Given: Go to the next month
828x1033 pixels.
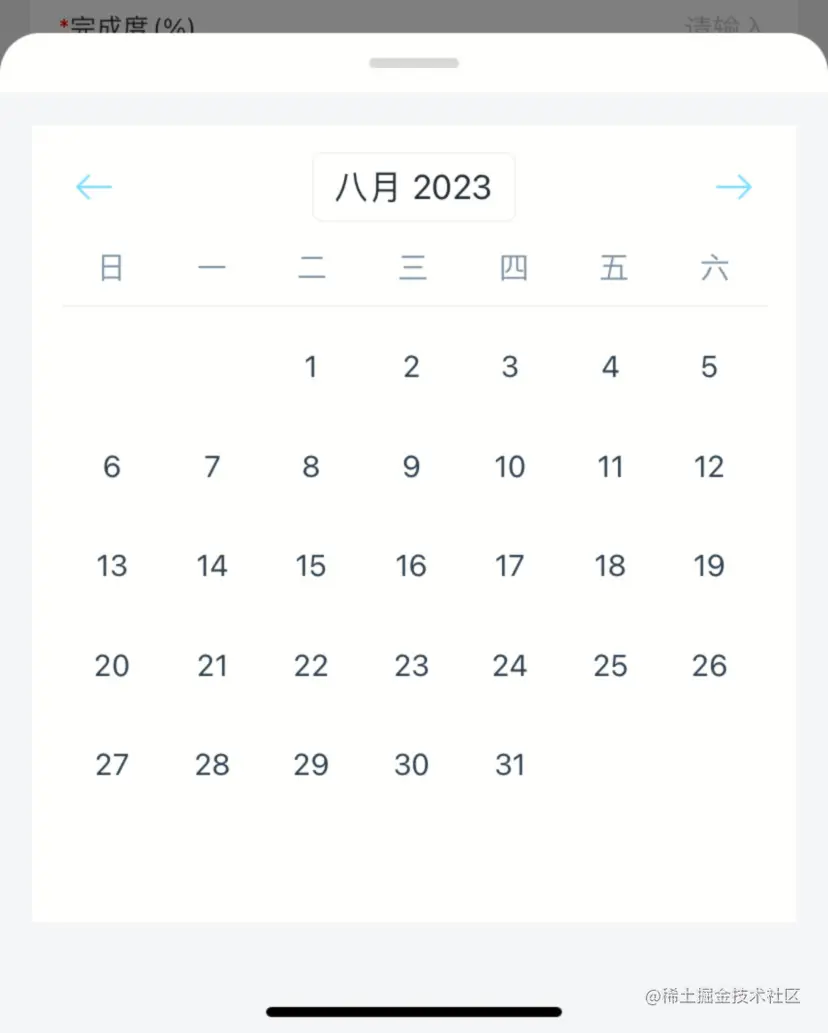Looking at the screenshot, I should pos(733,187).
